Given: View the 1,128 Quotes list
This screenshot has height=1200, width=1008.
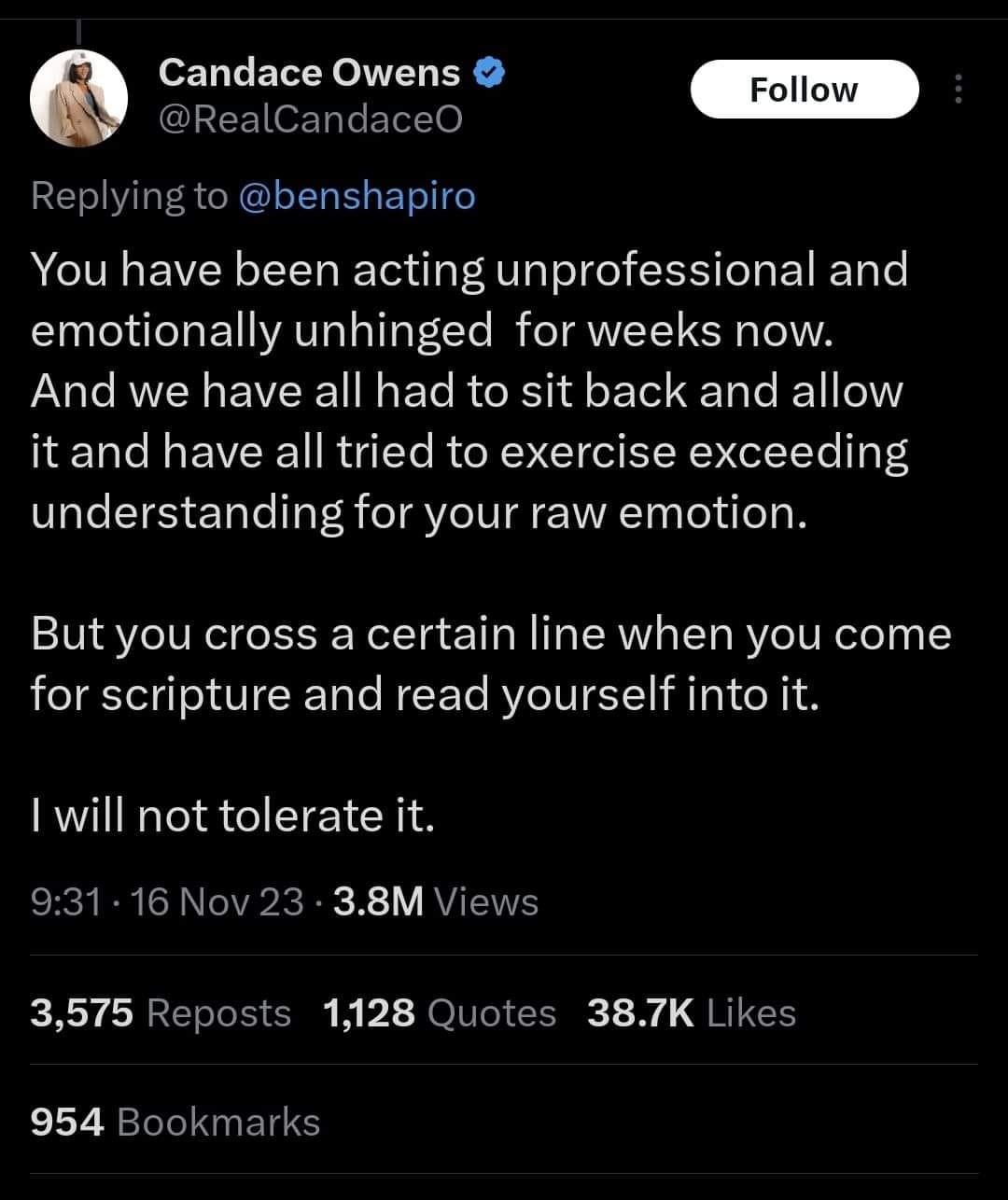Looking at the screenshot, I should [x=439, y=1012].
